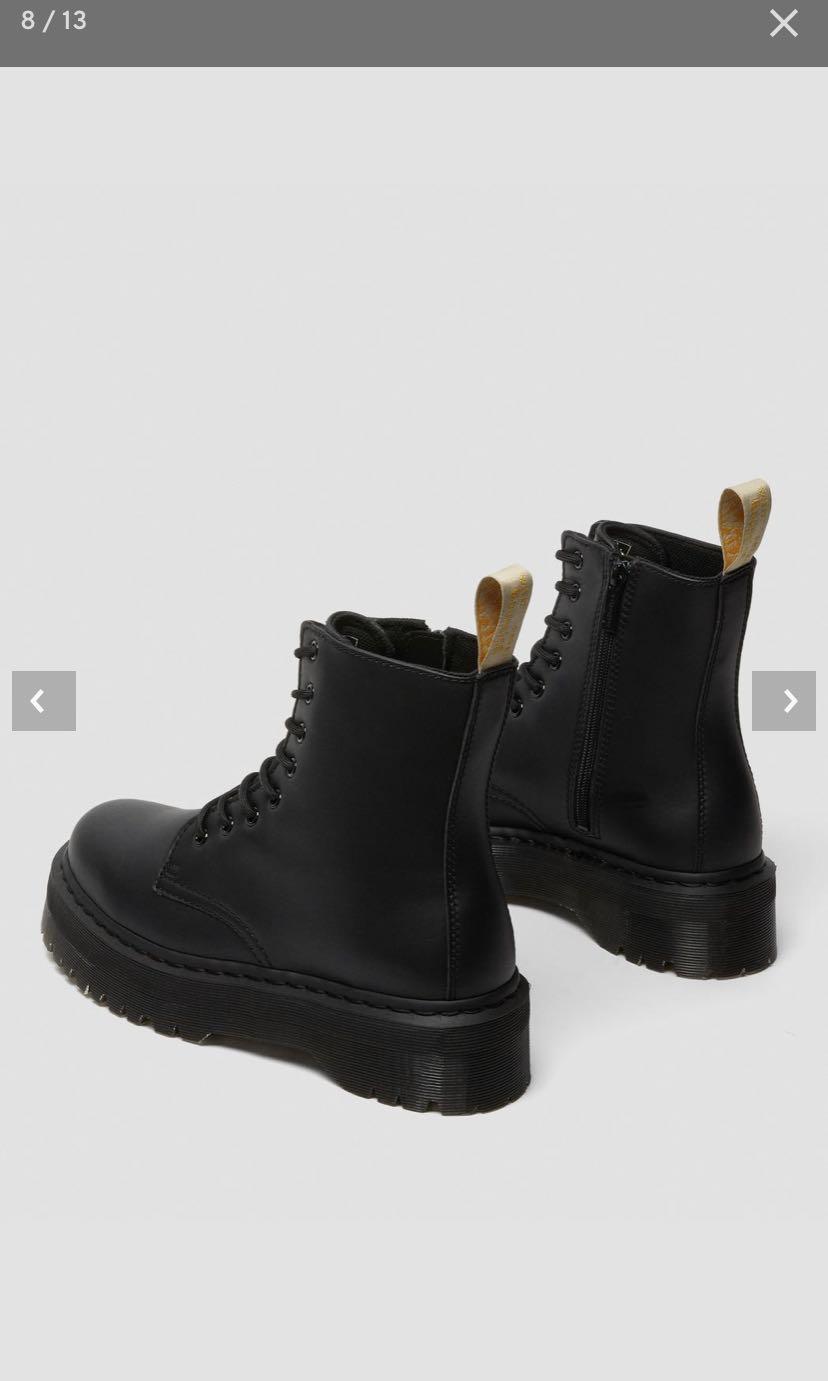Close the image gallery viewer
The width and height of the screenshot is (828, 1381).
(x=783, y=23)
